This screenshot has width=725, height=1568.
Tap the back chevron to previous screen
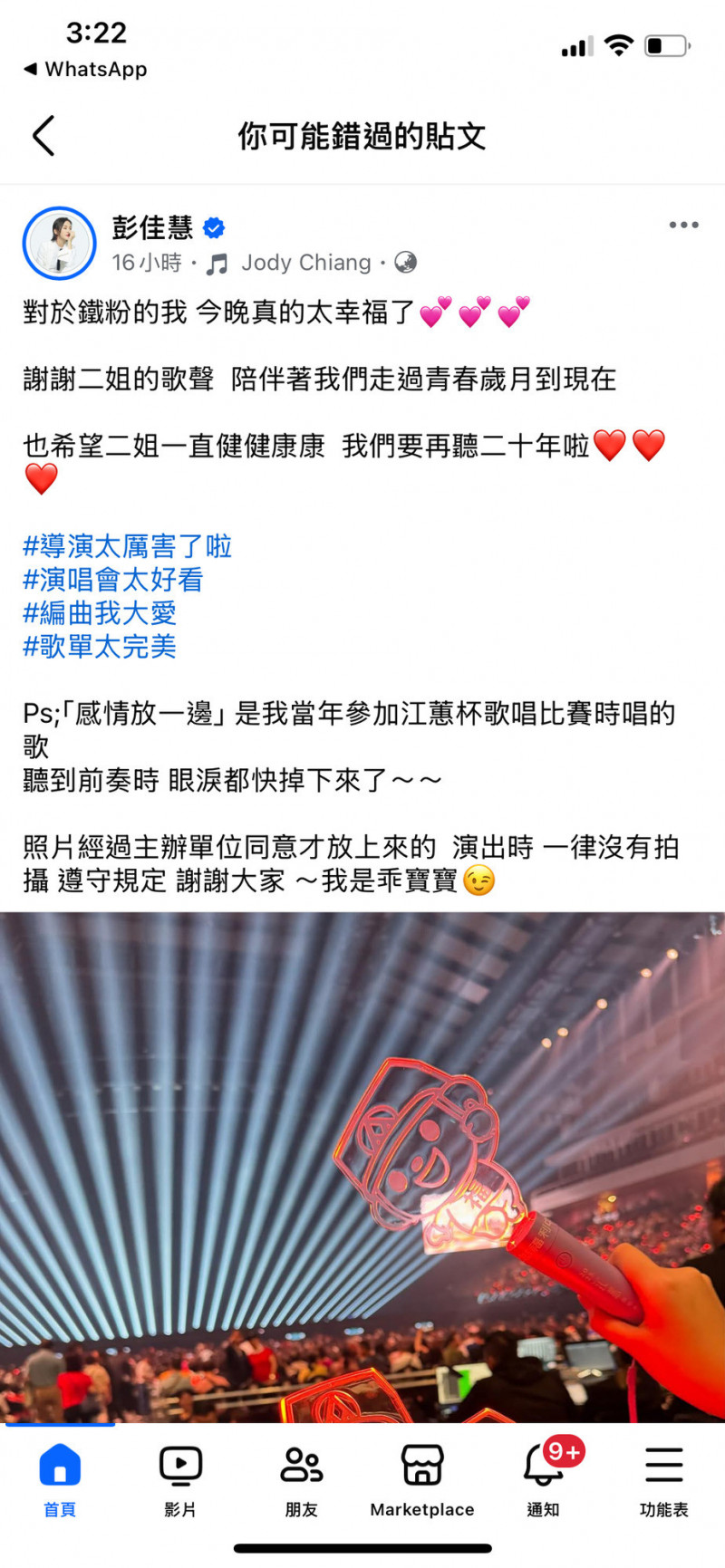click(43, 136)
